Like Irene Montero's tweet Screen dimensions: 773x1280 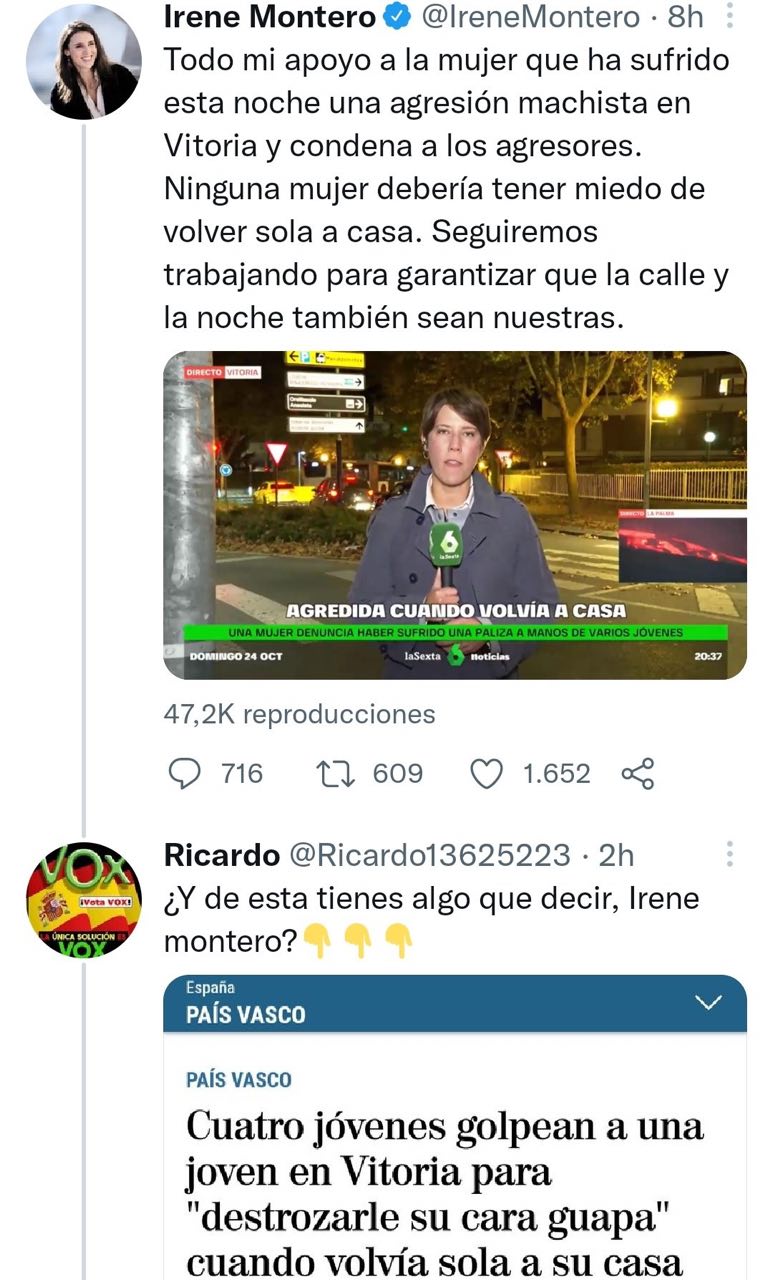[487, 773]
